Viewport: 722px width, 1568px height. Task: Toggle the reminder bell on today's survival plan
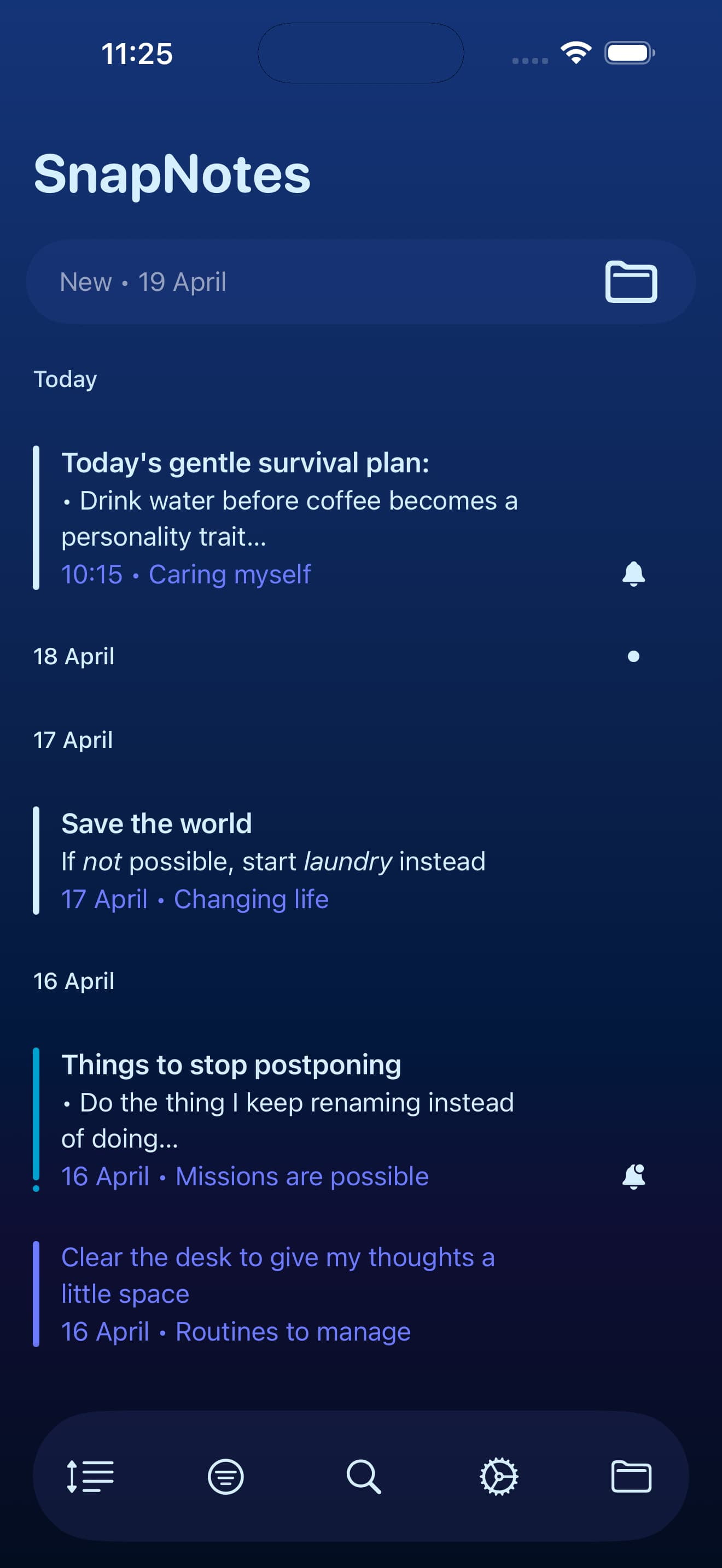[633, 573]
